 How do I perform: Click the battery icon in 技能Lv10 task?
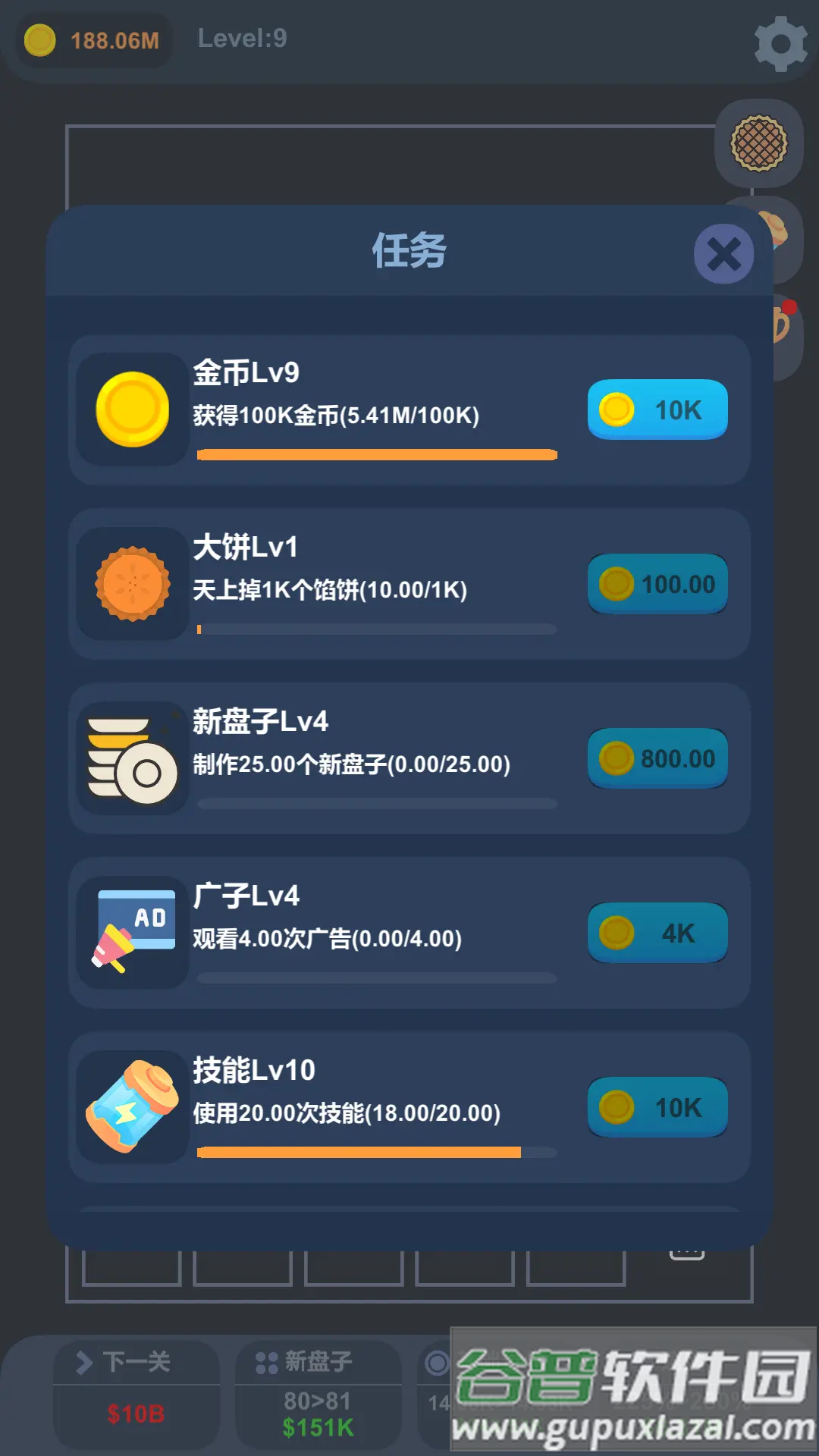click(132, 1107)
